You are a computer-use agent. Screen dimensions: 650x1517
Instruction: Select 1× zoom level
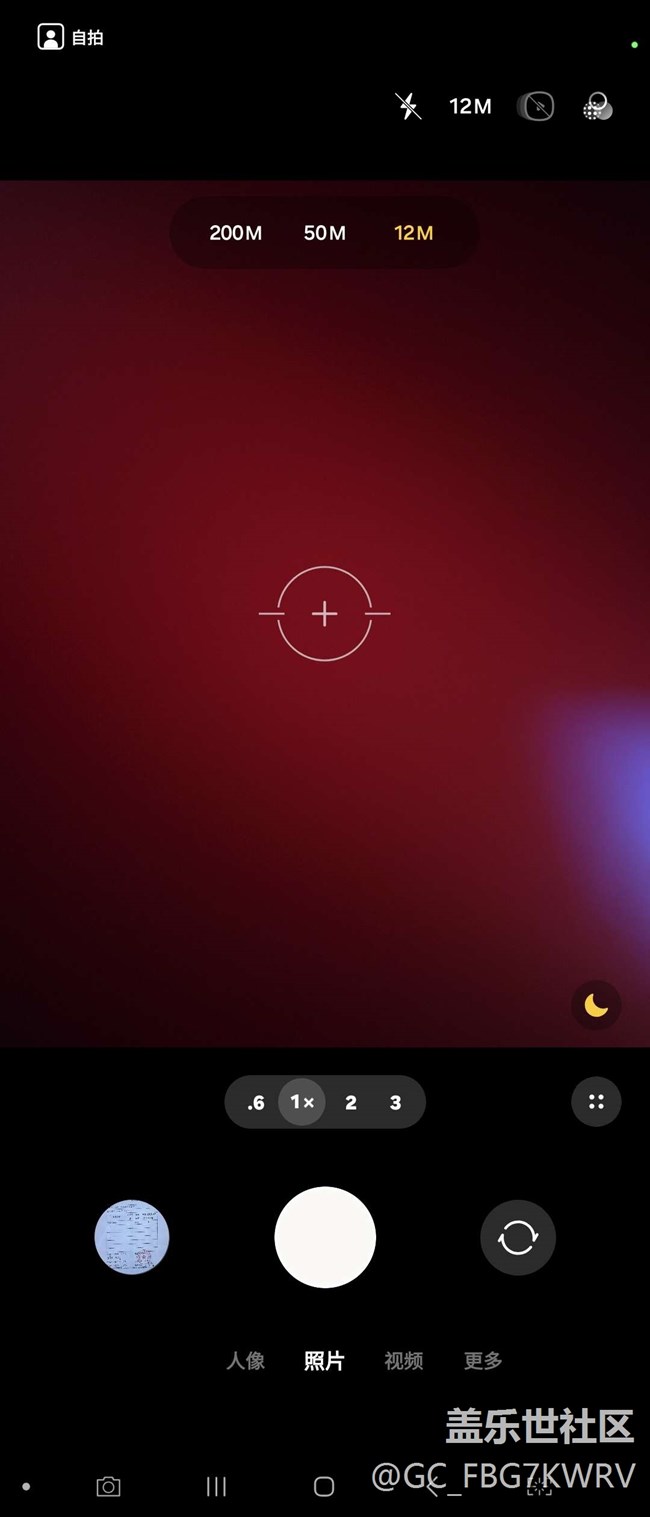click(x=302, y=1102)
